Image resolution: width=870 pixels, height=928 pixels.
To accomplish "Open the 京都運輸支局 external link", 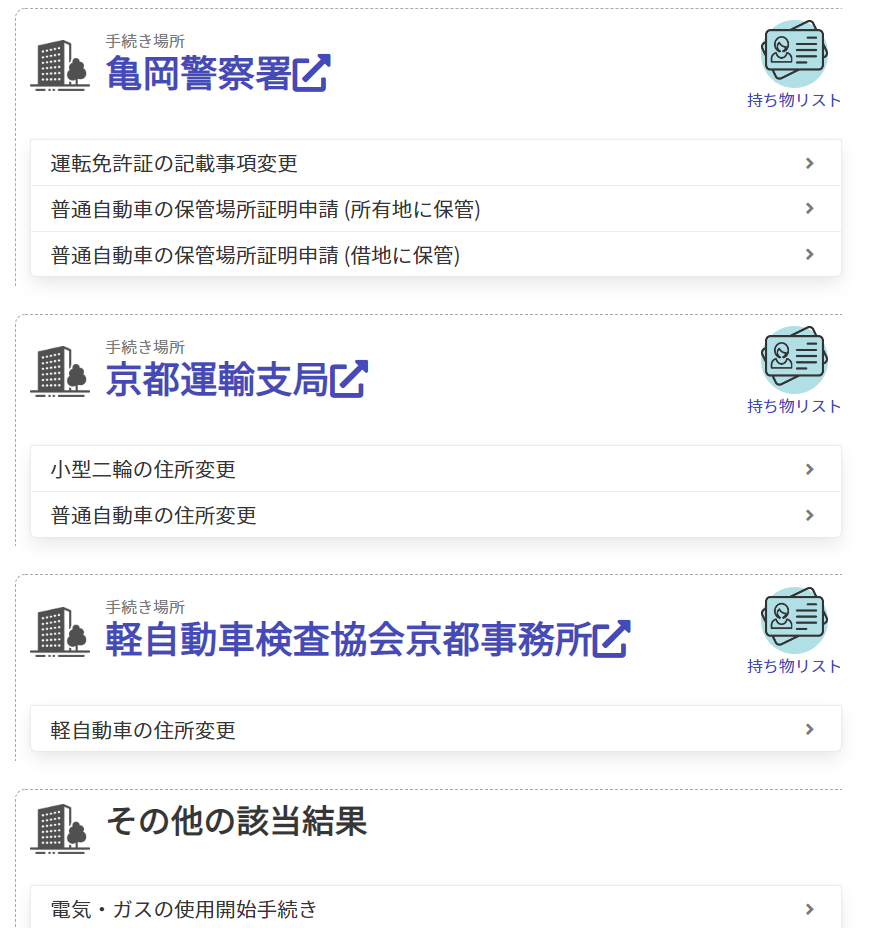I will [237, 379].
